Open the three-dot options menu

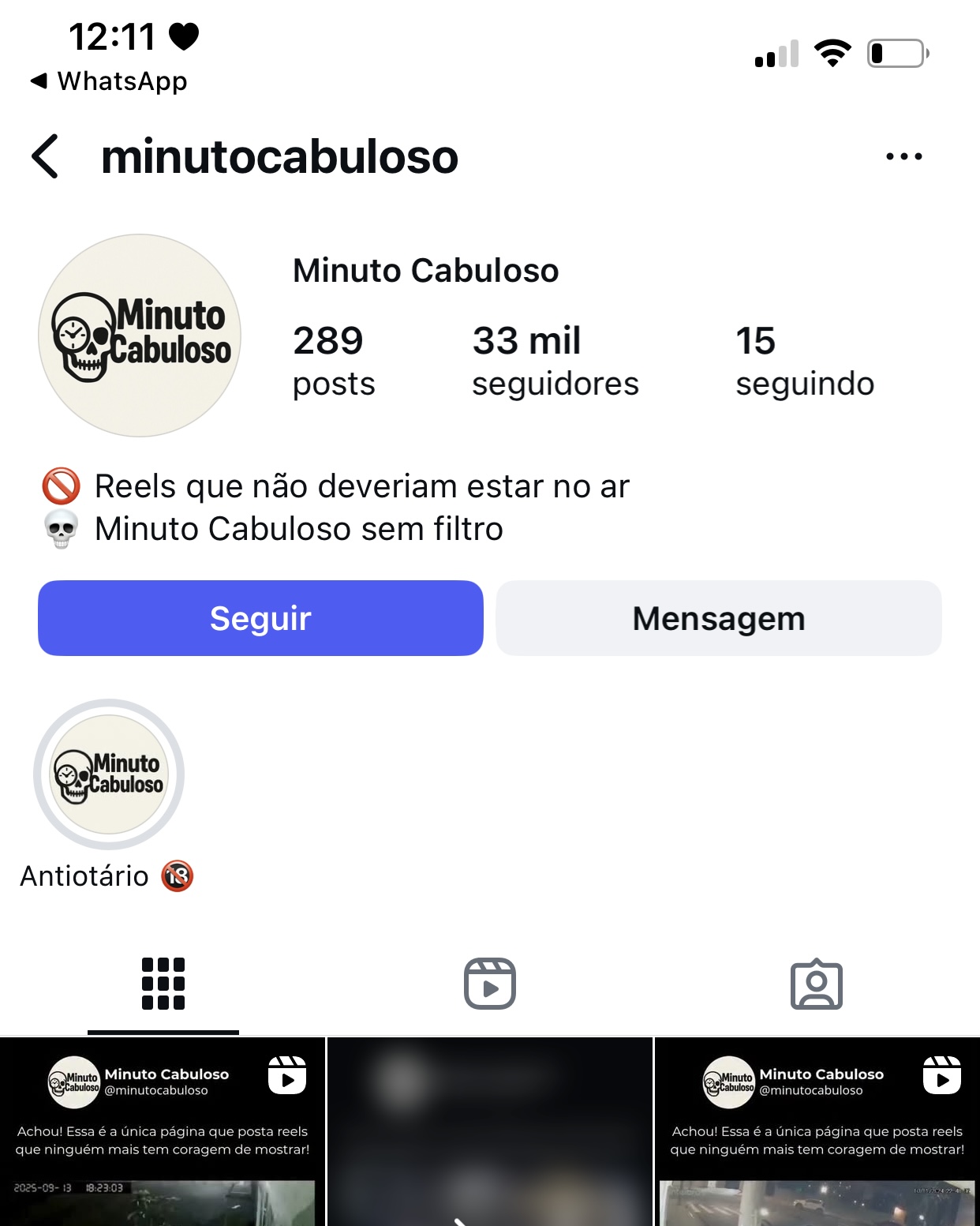pos(903,156)
